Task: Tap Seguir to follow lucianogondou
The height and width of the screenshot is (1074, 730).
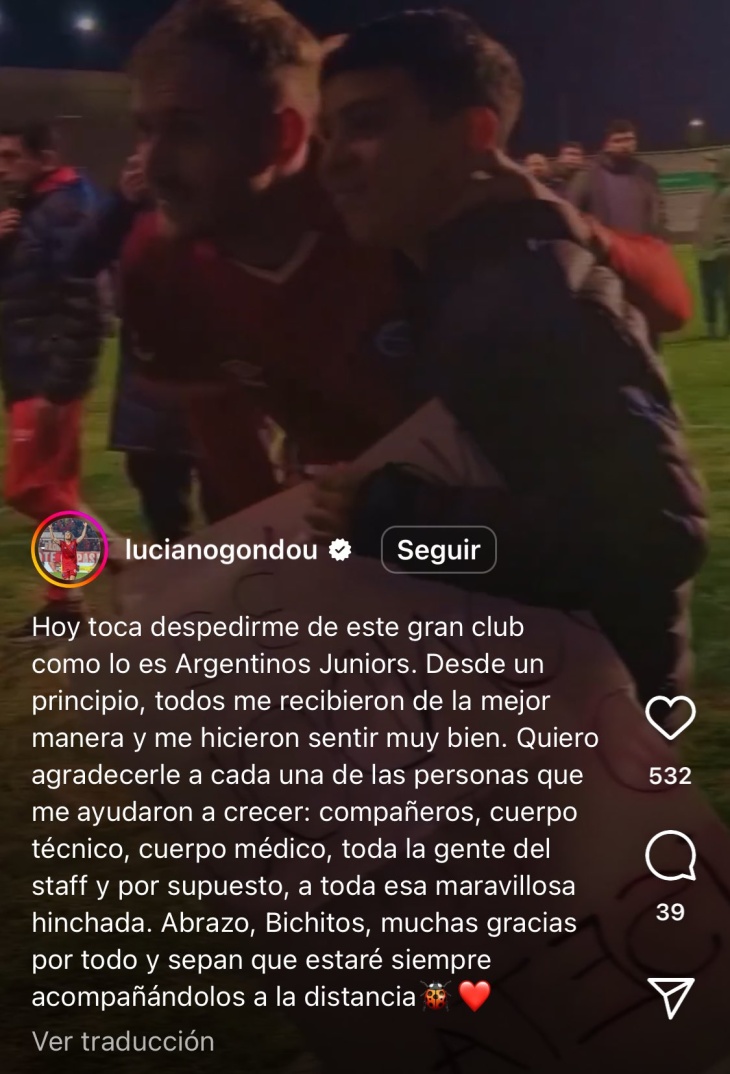Action: pos(438,550)
